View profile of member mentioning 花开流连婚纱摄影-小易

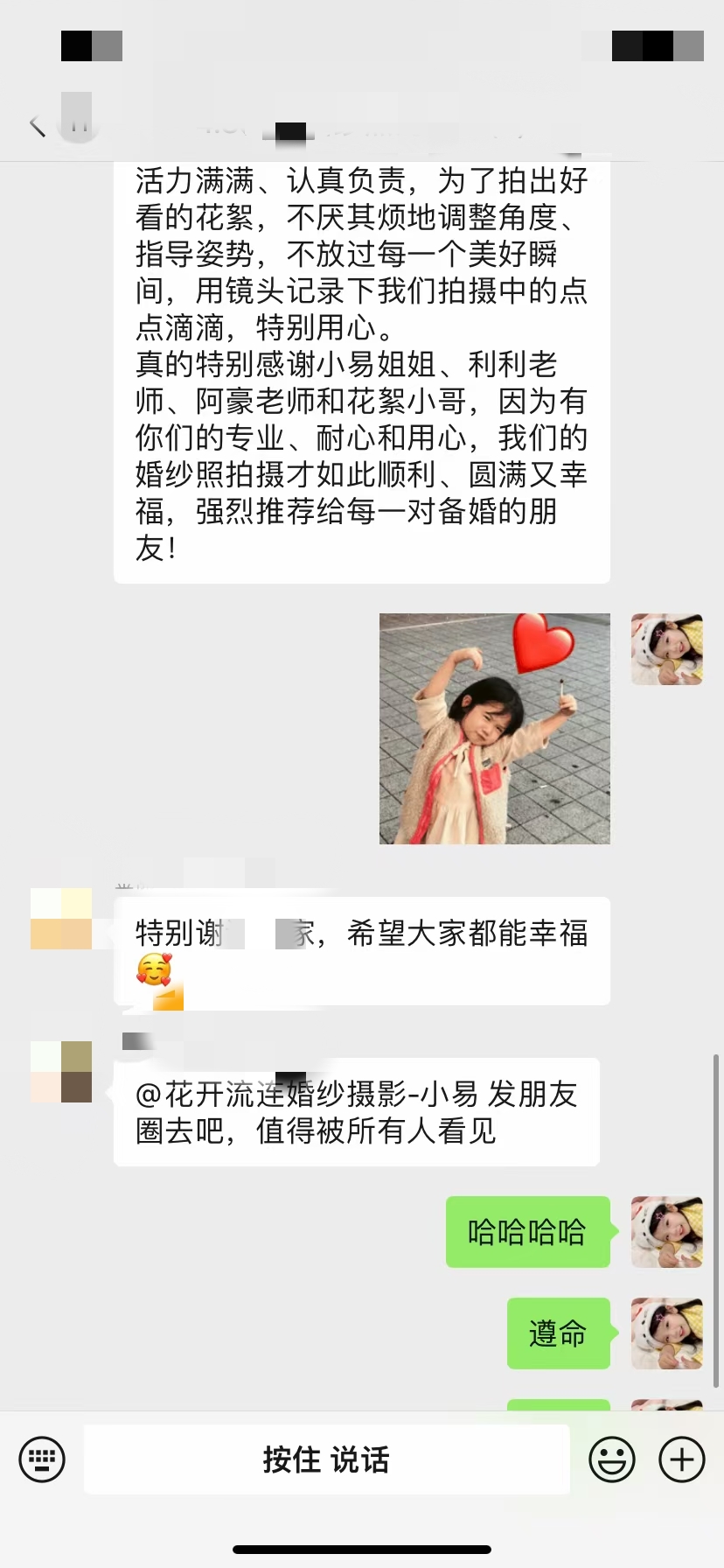pyautogui.click(x=61, y=1072)
